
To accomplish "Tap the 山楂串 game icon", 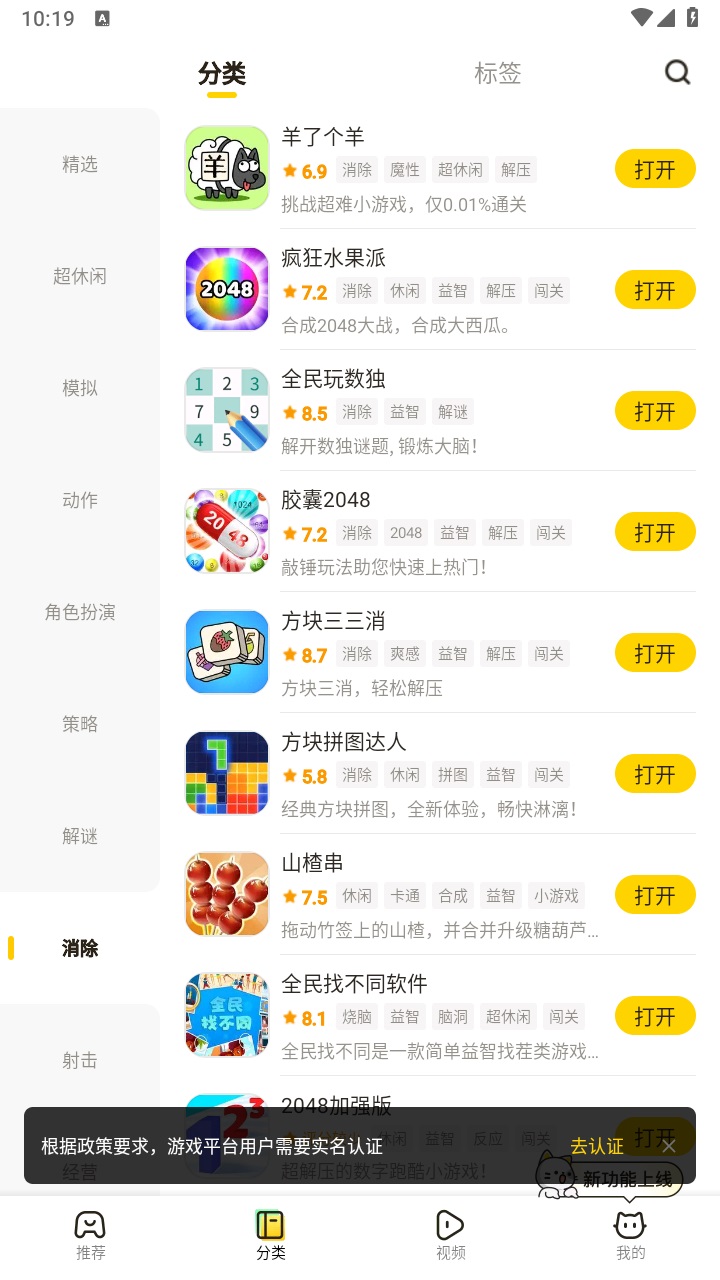I will pyautogui.click(x=226, y=894).
